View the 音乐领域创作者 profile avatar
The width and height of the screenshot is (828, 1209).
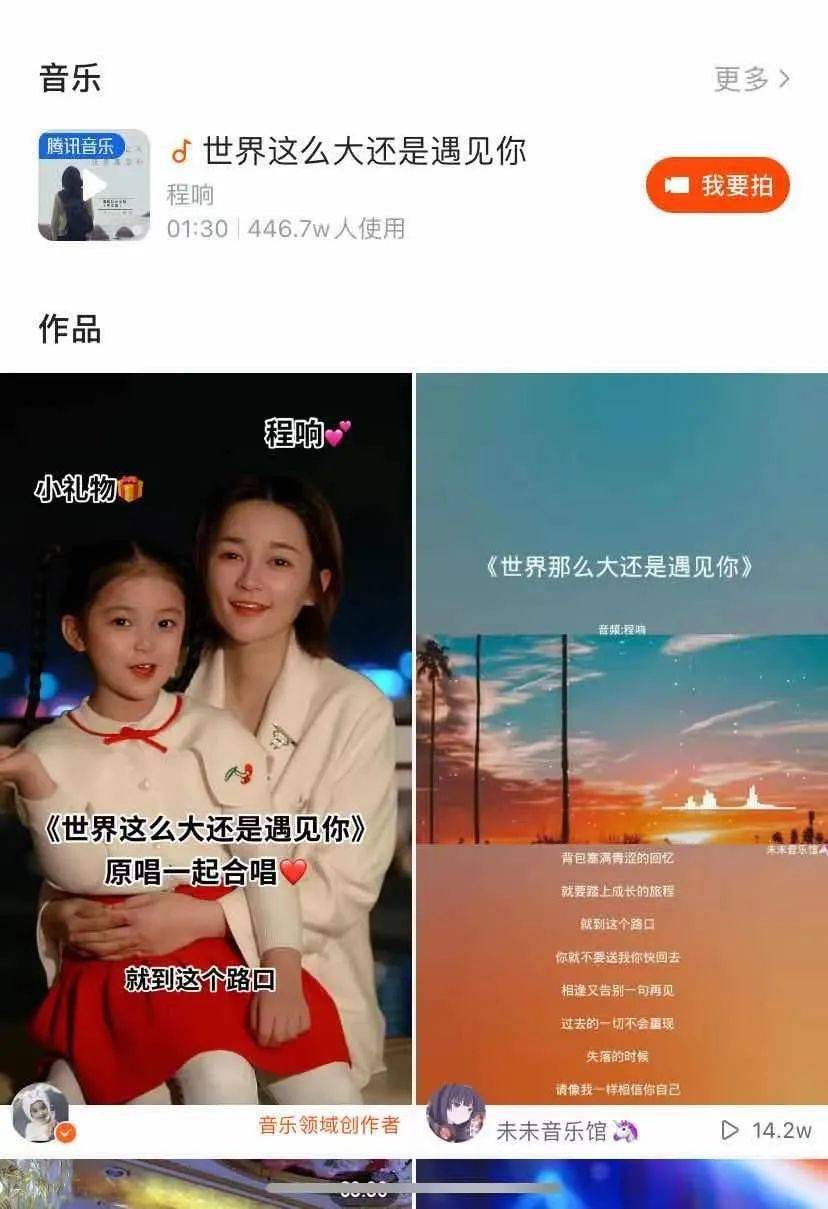pyautogui.click(x=42, y=1114)
